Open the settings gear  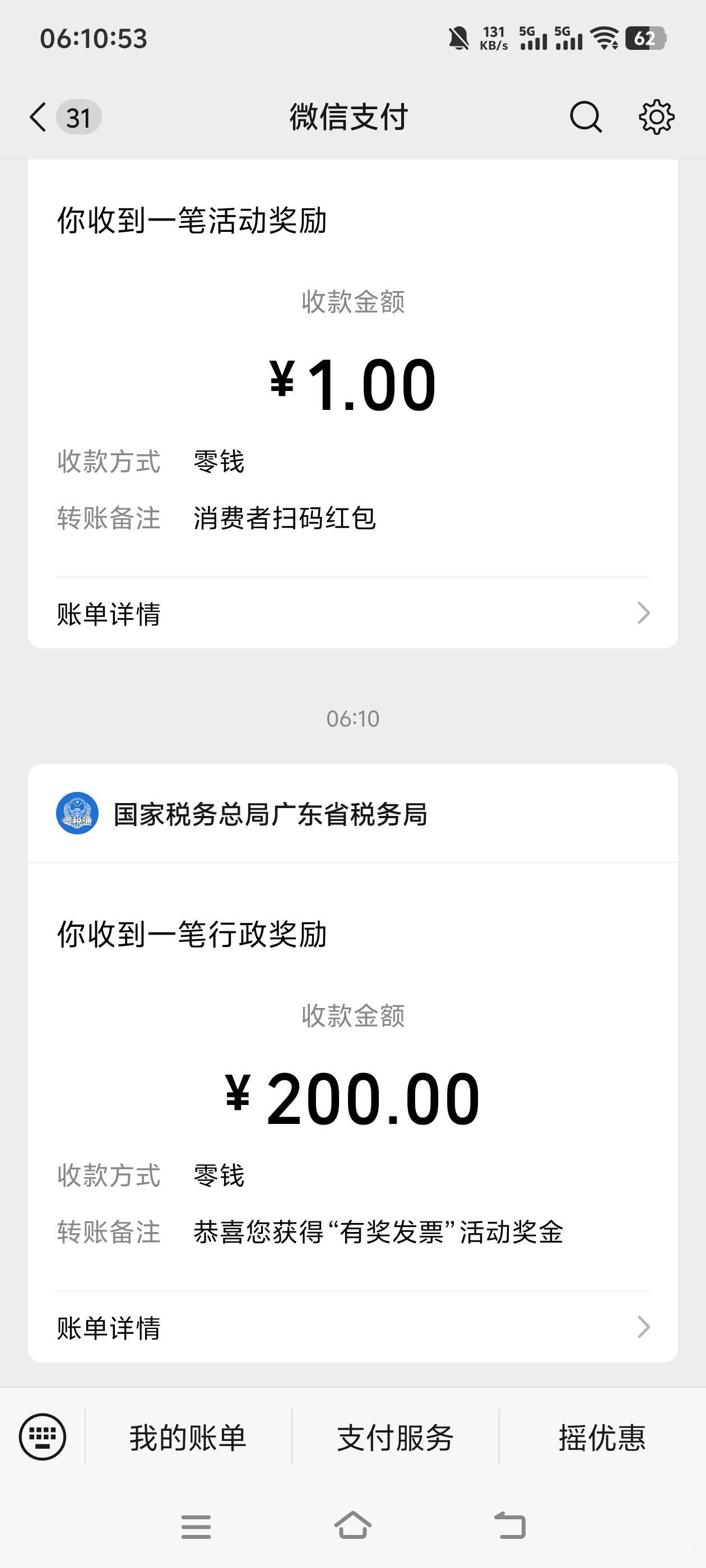pyautogui.click(x=656, y=117)
